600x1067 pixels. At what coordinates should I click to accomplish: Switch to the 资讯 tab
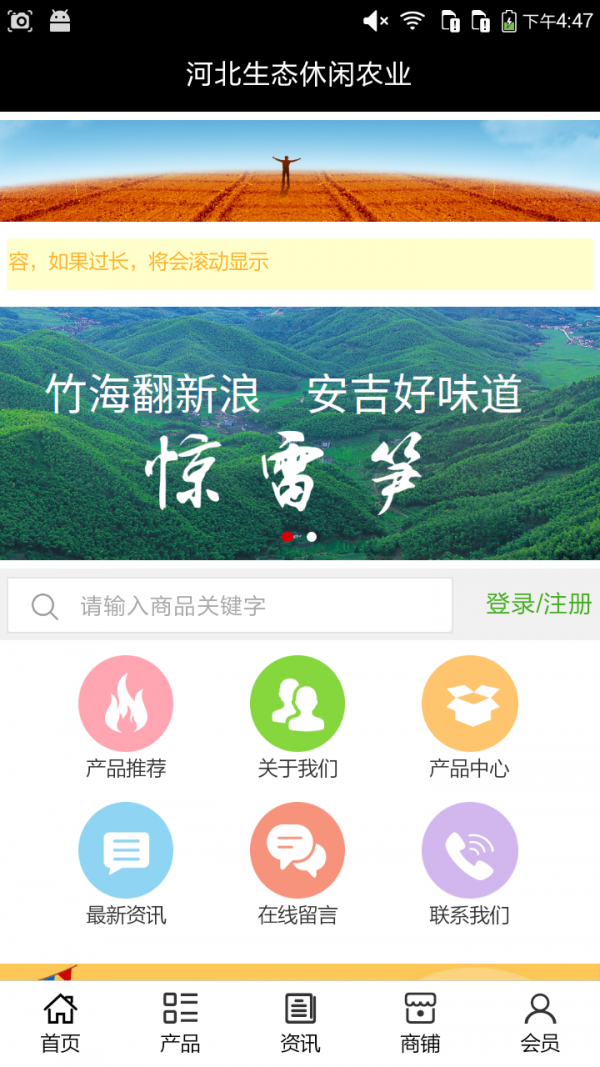point(300,1022)
